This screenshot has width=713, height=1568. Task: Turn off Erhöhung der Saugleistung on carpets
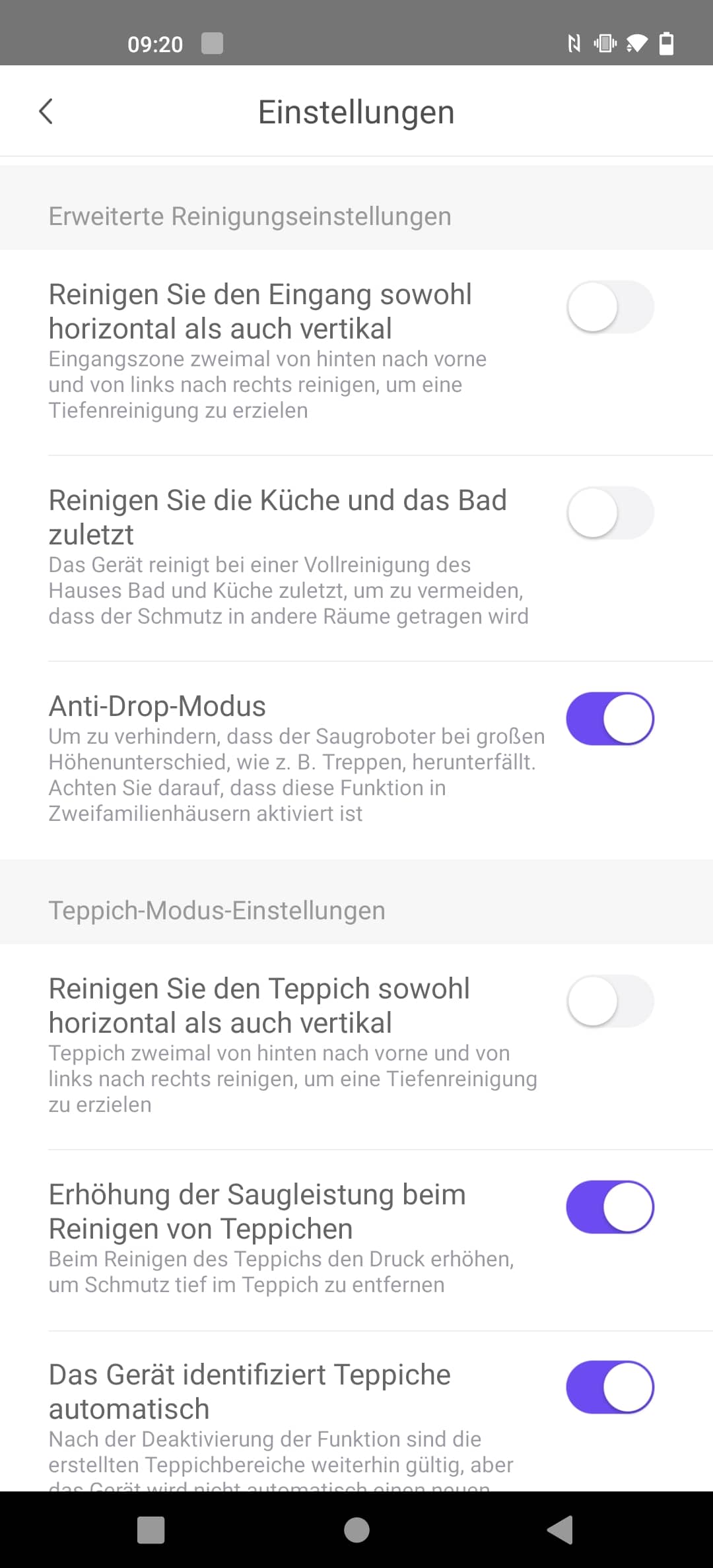[x=610, y=1207]
